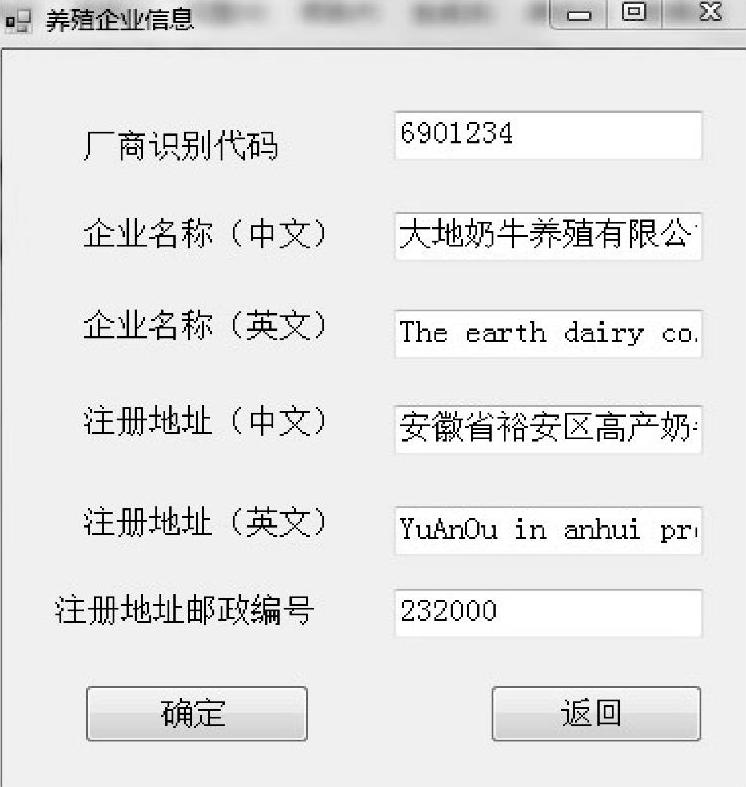The image size is (746, 787).
Task: Select the 注册地址（中文）input box
Action: click(548, 430)
